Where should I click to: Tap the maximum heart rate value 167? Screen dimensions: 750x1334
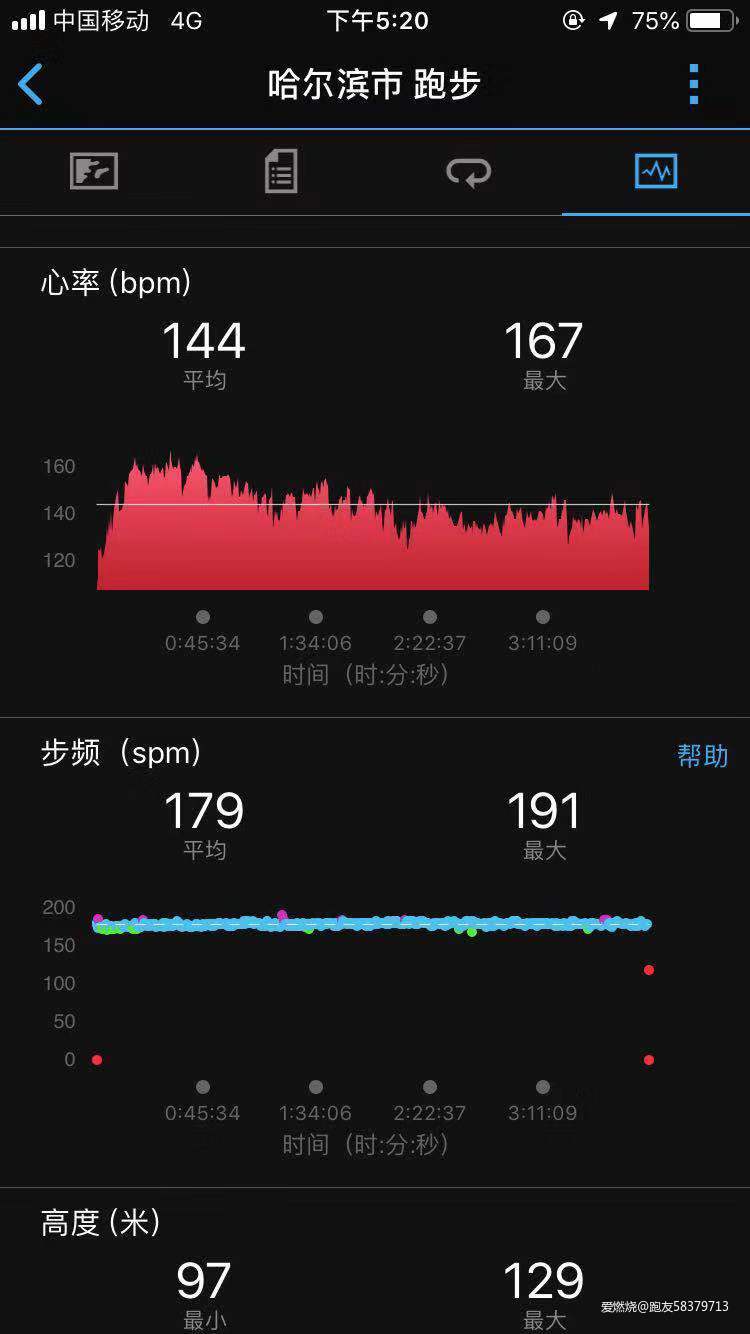542,341
